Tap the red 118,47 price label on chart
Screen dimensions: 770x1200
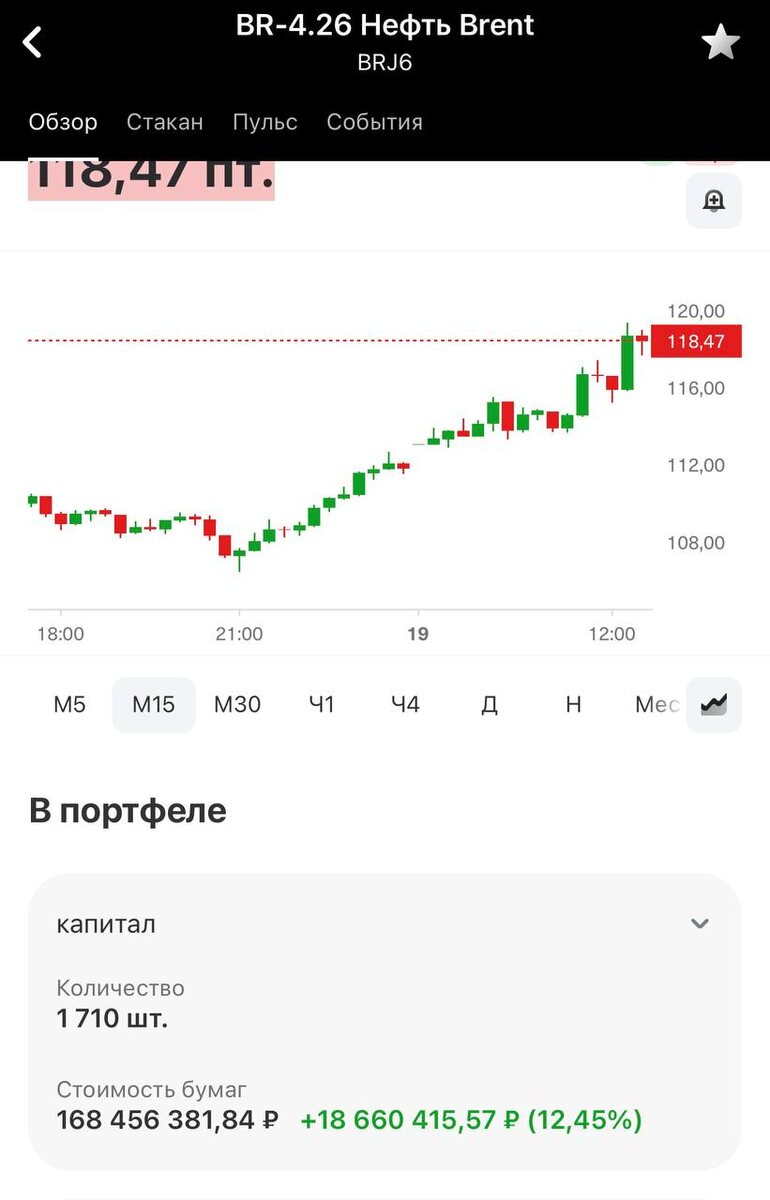[x=696, y=342]
